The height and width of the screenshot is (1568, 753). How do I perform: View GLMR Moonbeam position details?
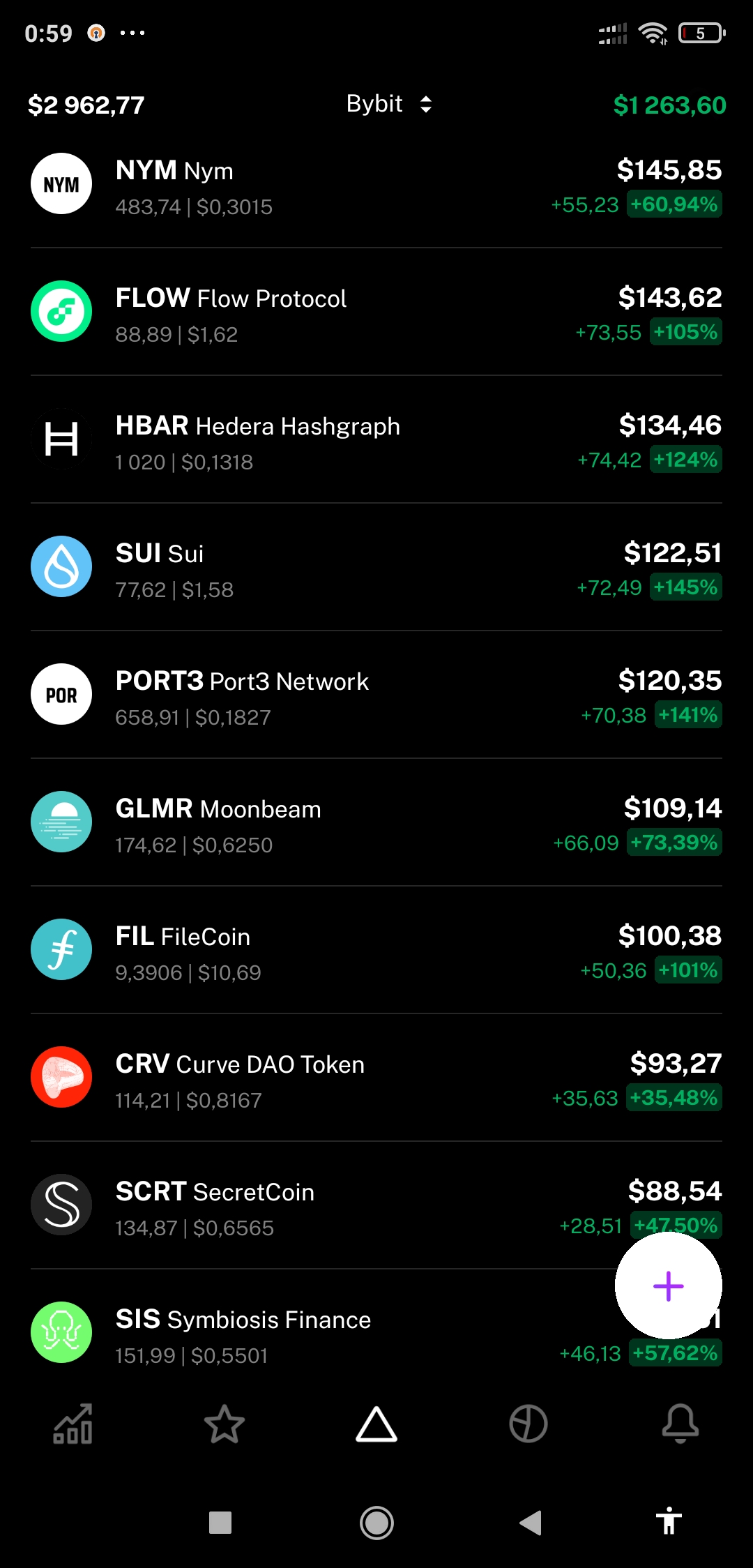pyautogui.click(x=376, y=824)
